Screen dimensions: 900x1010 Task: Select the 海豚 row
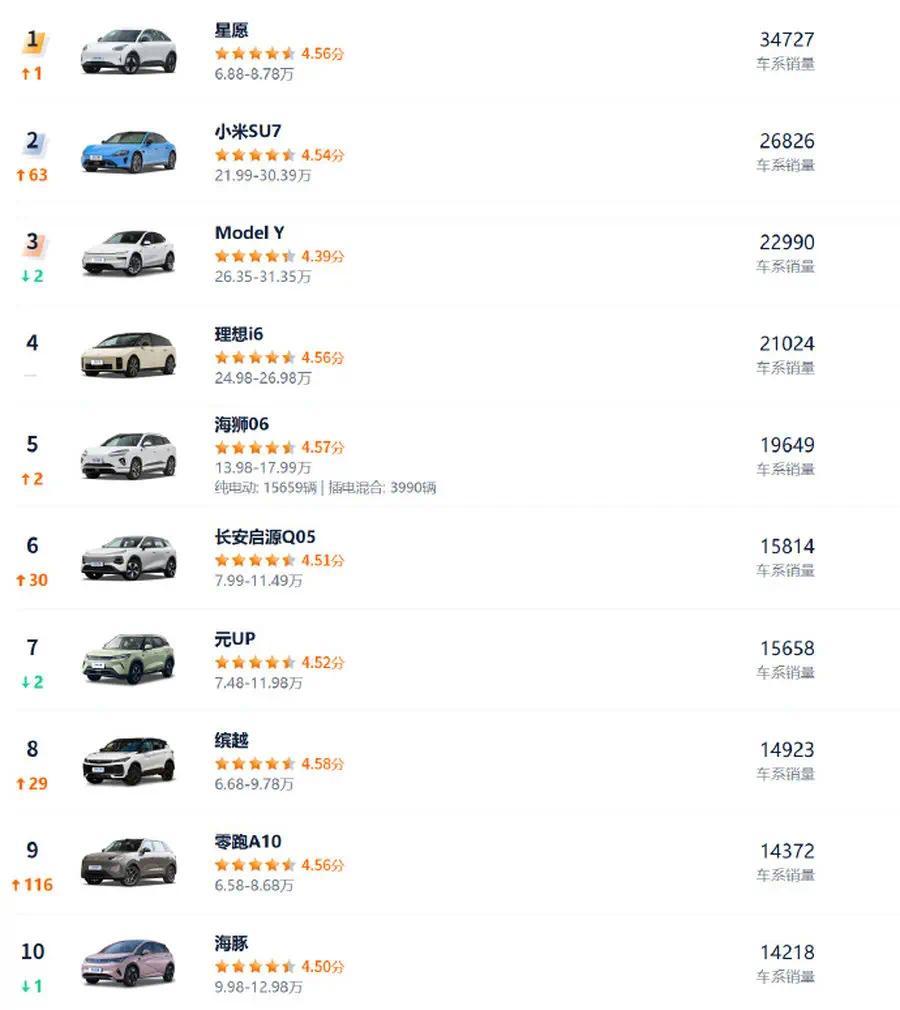tap(450, 963)
